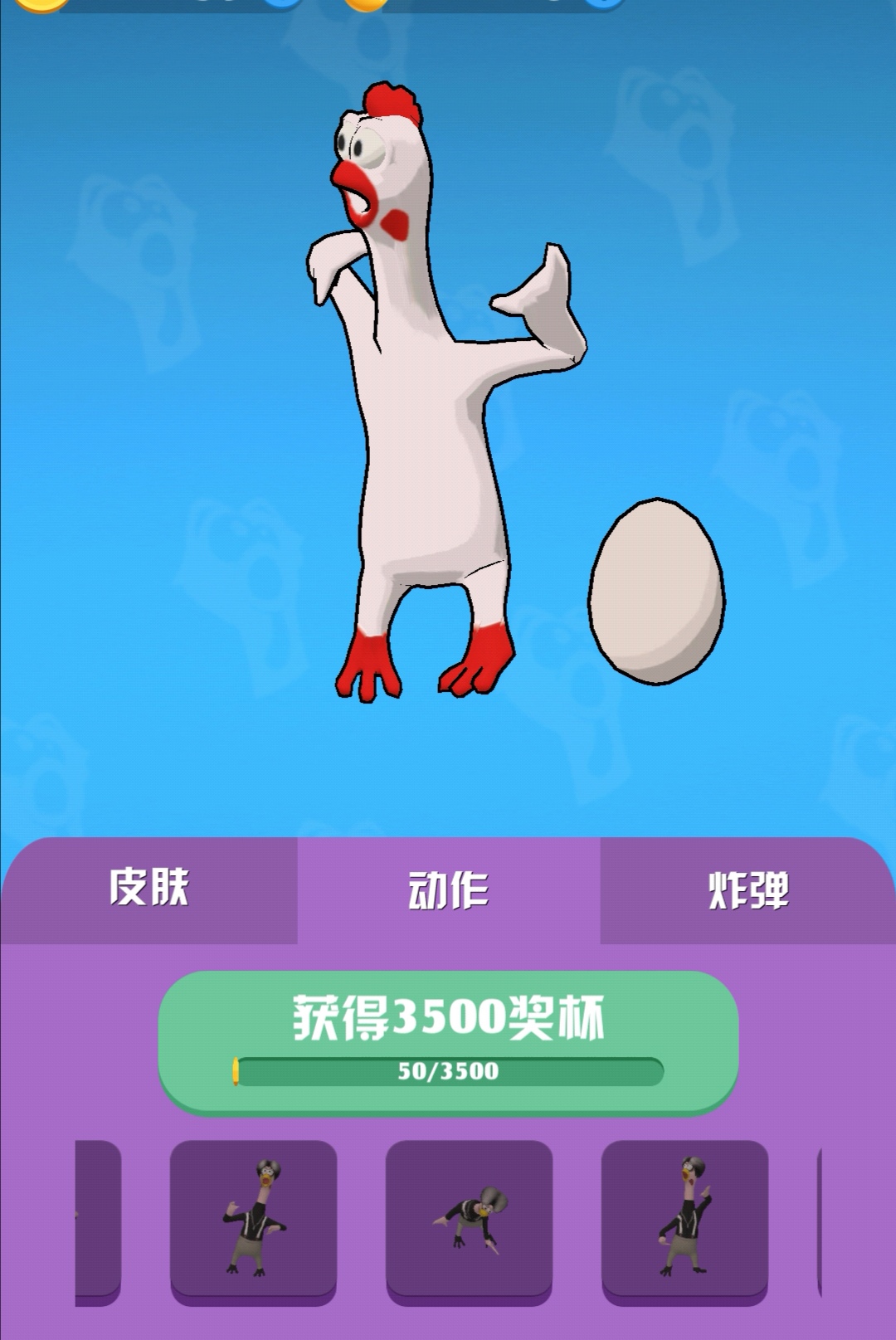
Task: Open the 炸弹 (bombs) tab
Action: click(x=747, y=891)
